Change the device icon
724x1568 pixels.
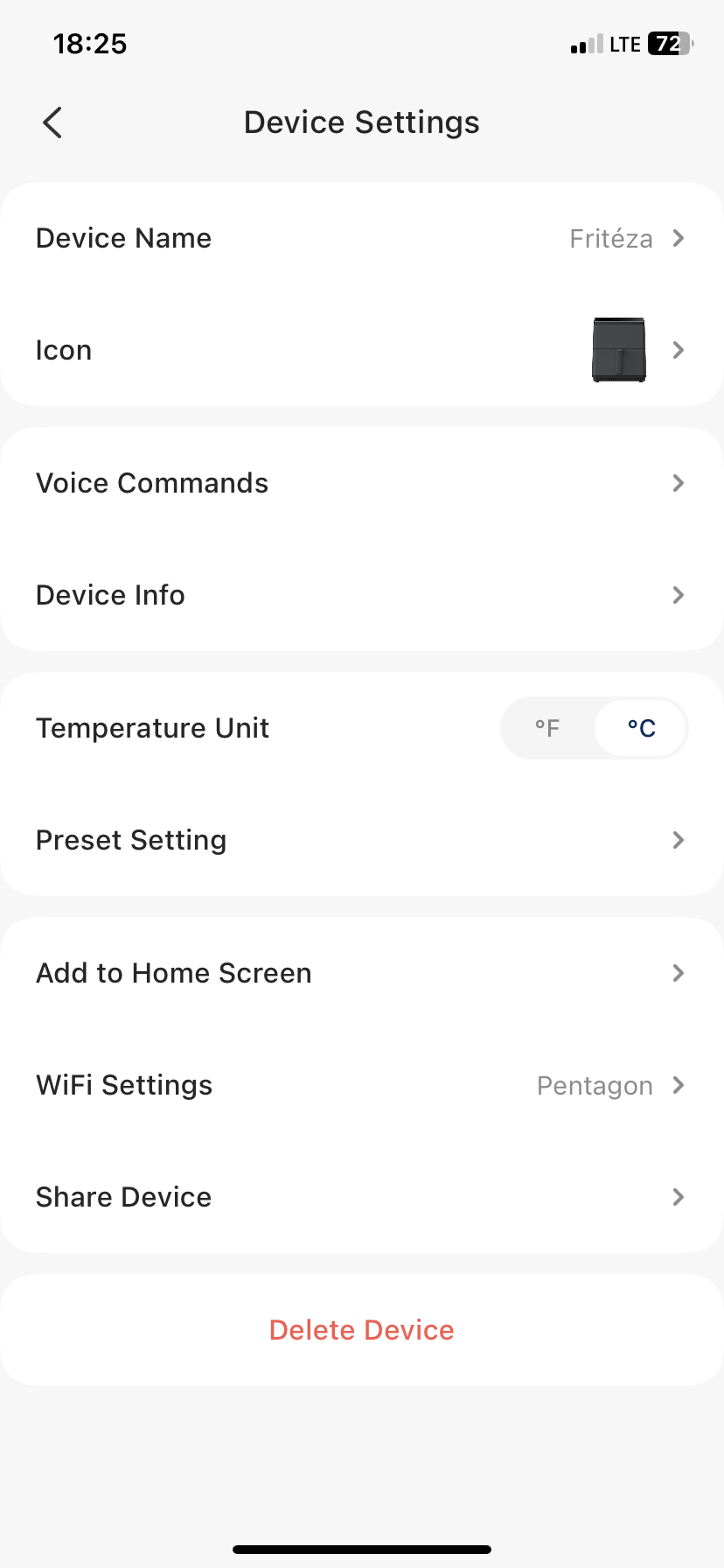361,350
